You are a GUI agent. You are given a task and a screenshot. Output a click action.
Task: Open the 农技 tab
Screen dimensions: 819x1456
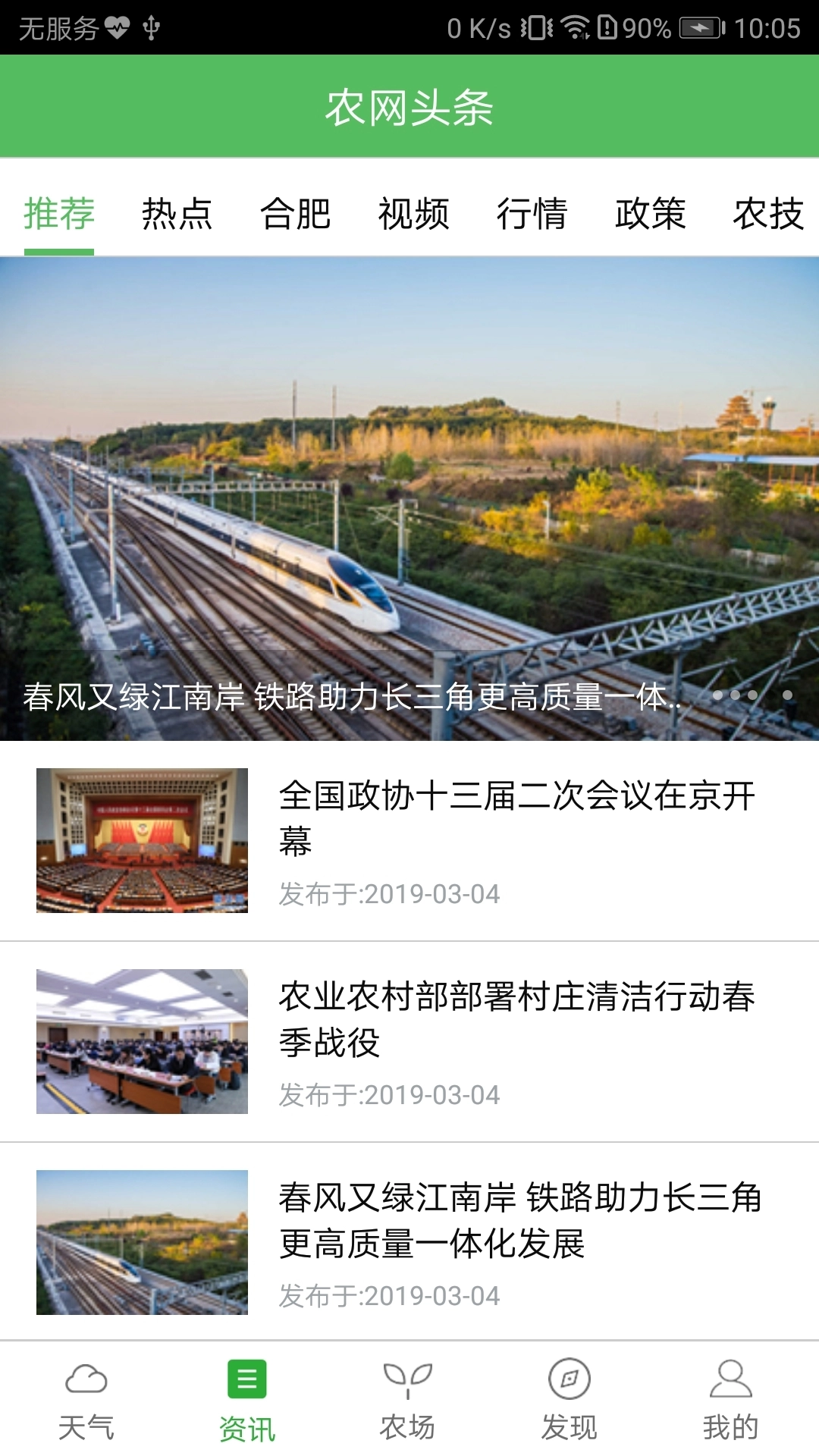(x=767, y=213)
